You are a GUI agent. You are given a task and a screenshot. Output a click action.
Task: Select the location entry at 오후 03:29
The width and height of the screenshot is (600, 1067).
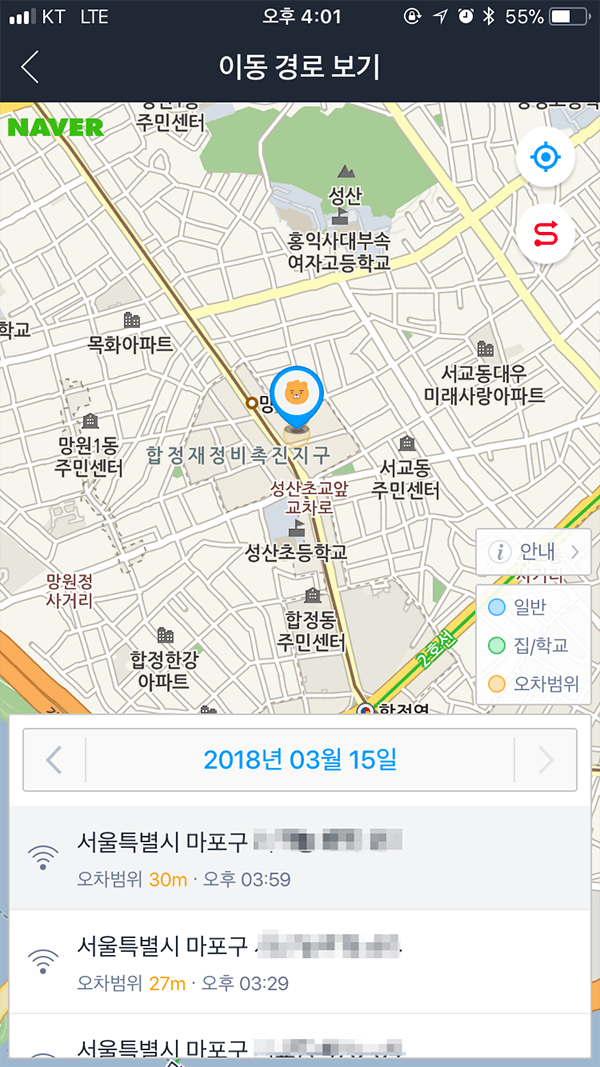coord(300,961)
